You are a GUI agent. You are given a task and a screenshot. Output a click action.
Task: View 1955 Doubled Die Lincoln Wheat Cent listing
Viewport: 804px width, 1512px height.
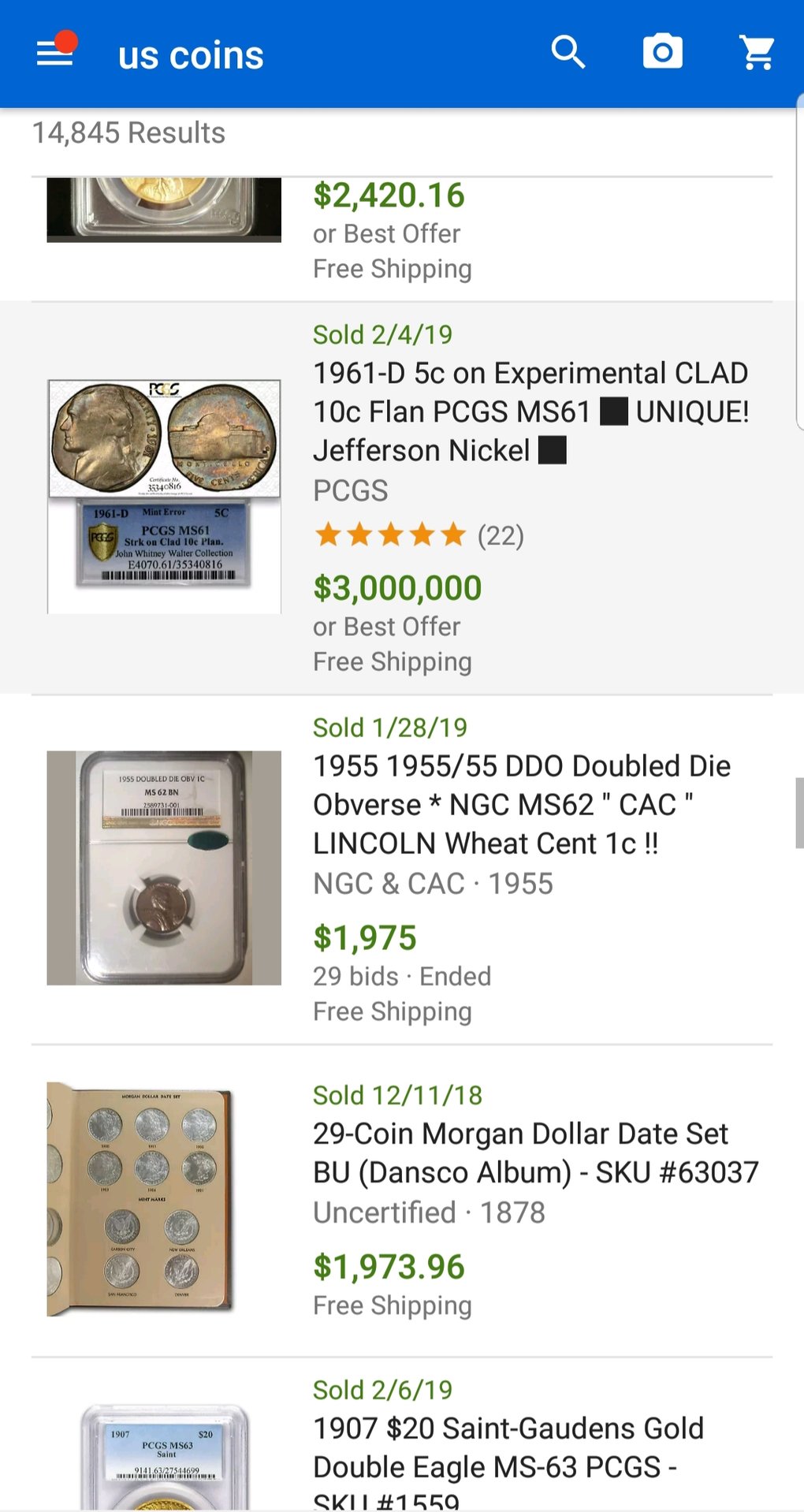pyautogui.click(x=520, y=804)
